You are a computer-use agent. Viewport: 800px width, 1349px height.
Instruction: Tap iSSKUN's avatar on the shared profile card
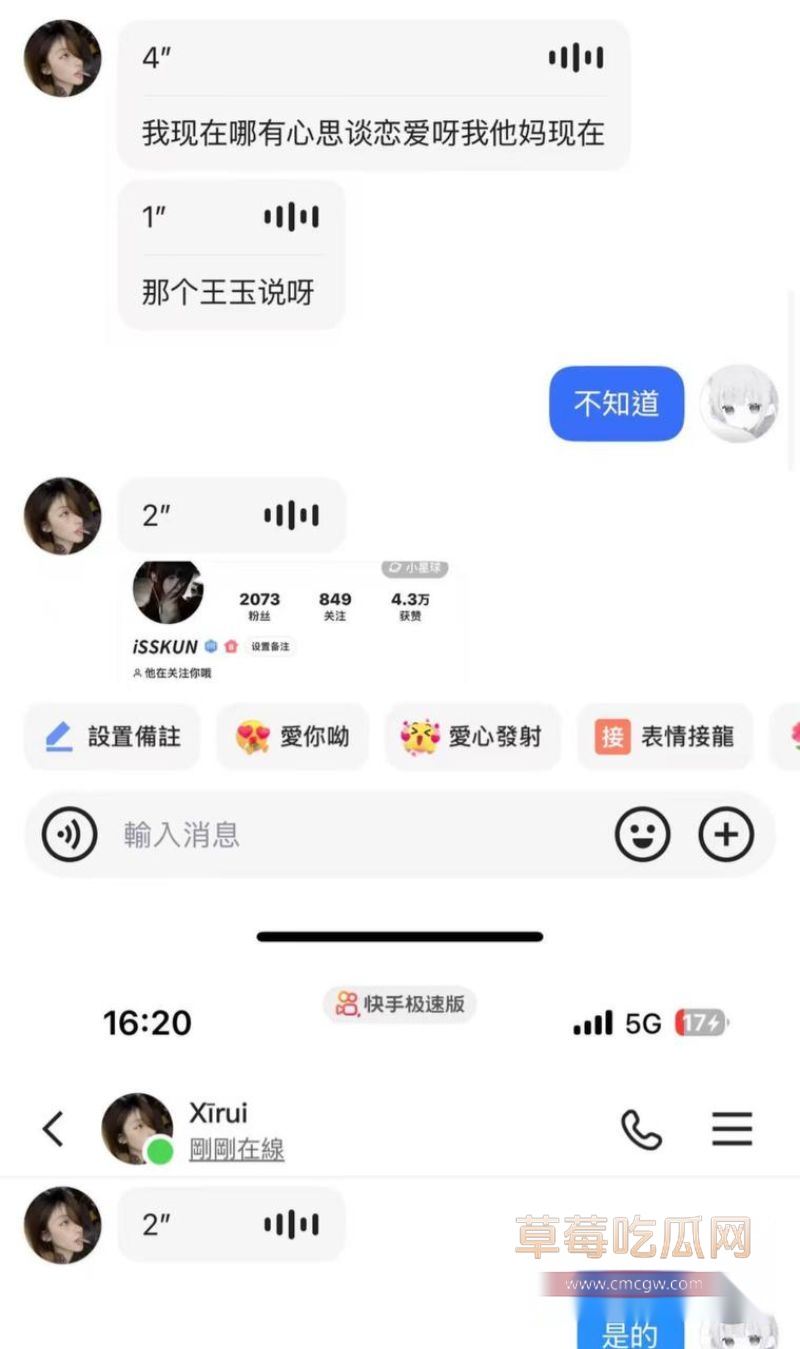point(166,592)
